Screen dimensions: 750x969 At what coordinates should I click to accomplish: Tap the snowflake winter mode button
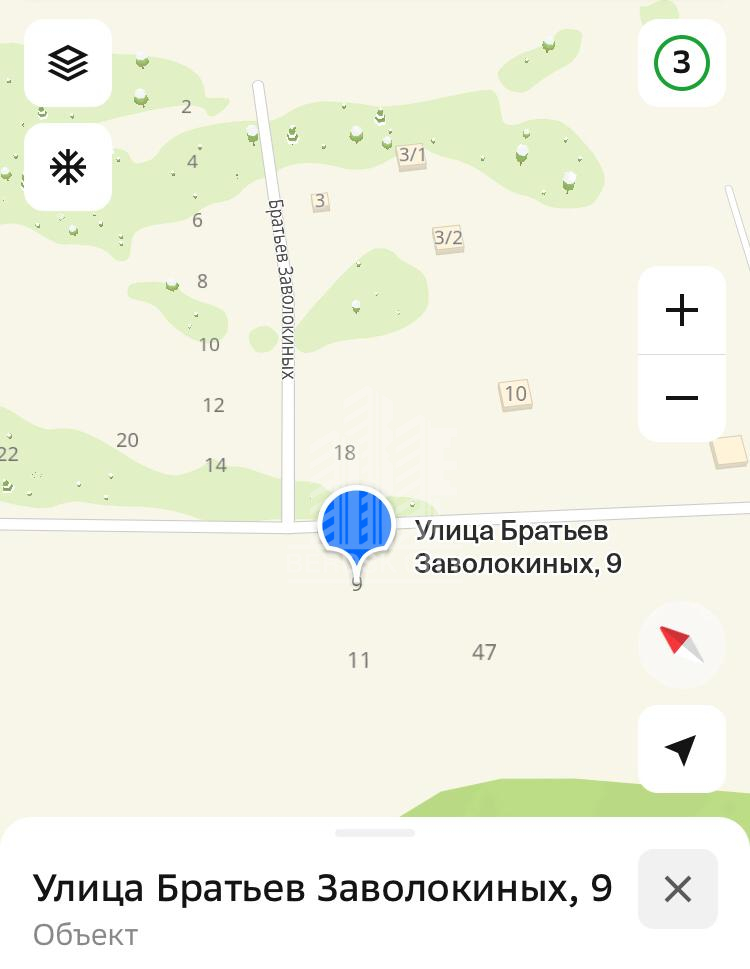[68, 167]
